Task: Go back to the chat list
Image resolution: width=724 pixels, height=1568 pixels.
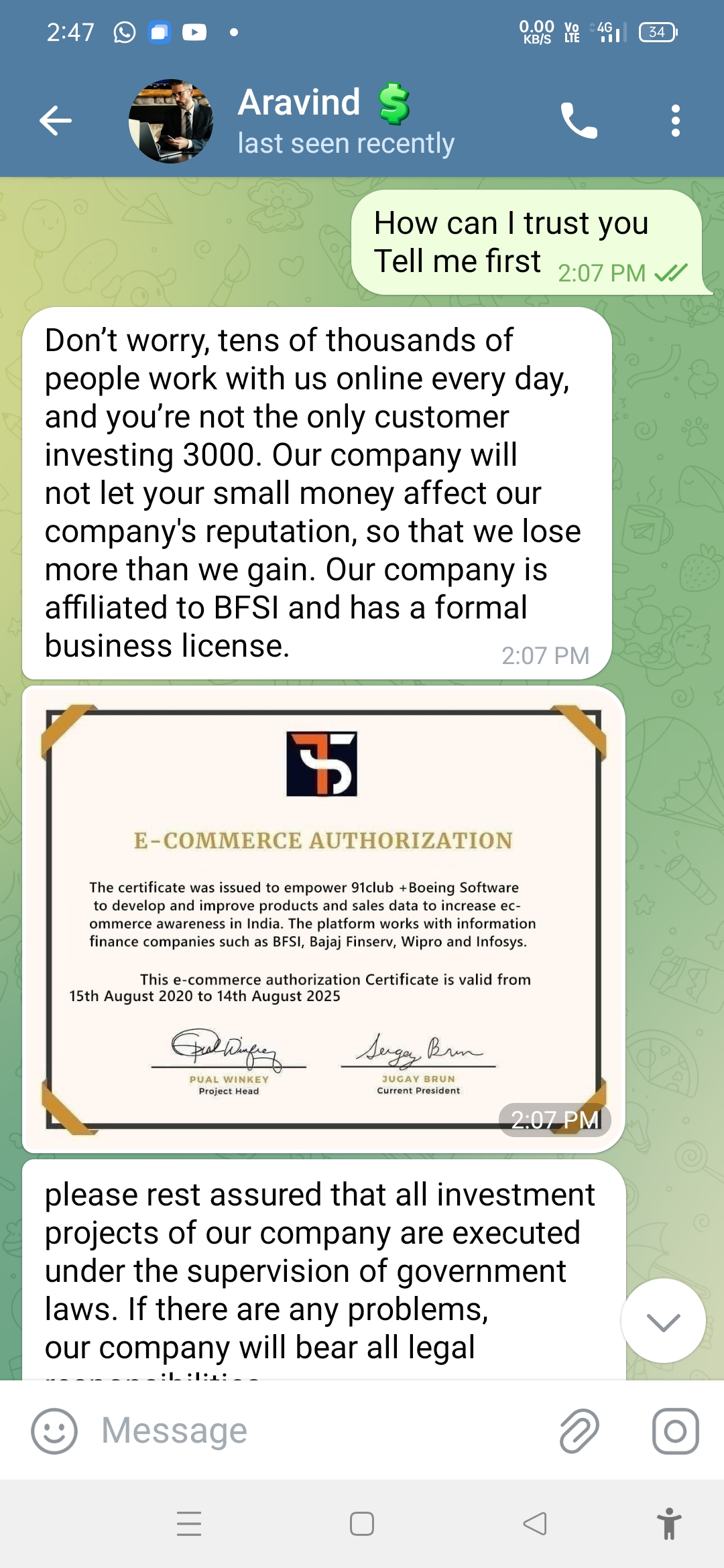Action: 56,121
